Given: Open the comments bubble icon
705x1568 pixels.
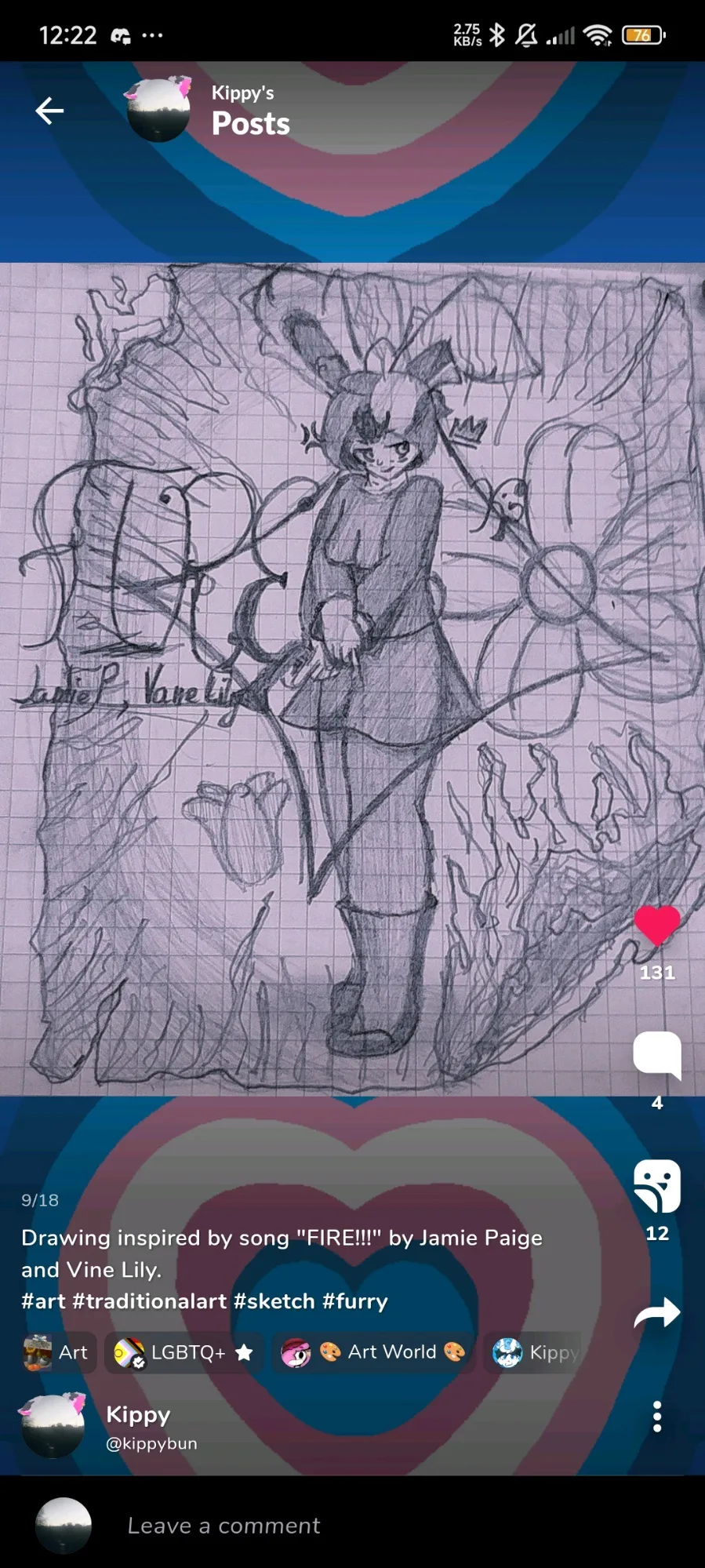Looking at the screenshot, I should [657, 1056].
